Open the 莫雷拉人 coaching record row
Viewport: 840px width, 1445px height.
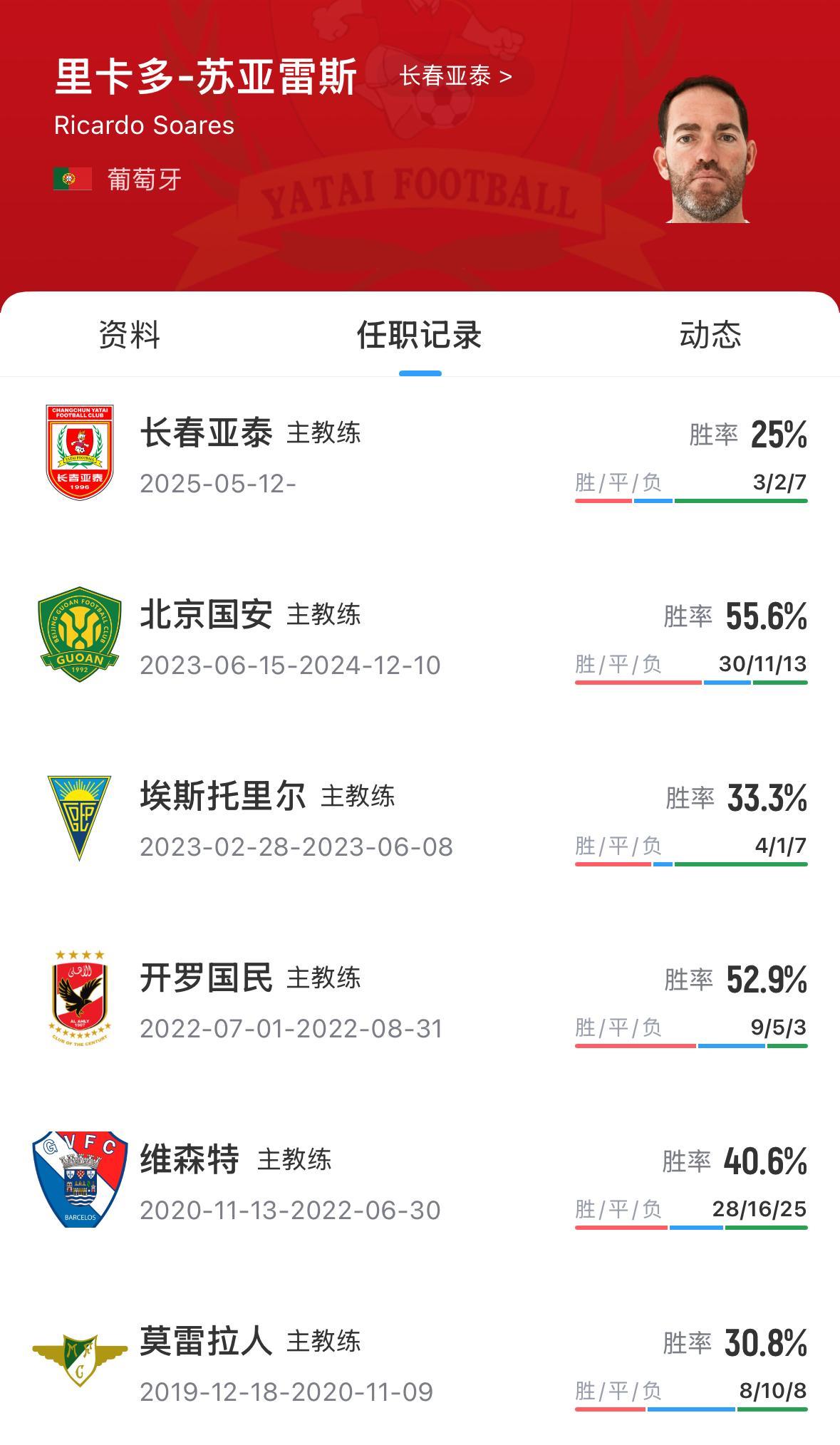420,1363
